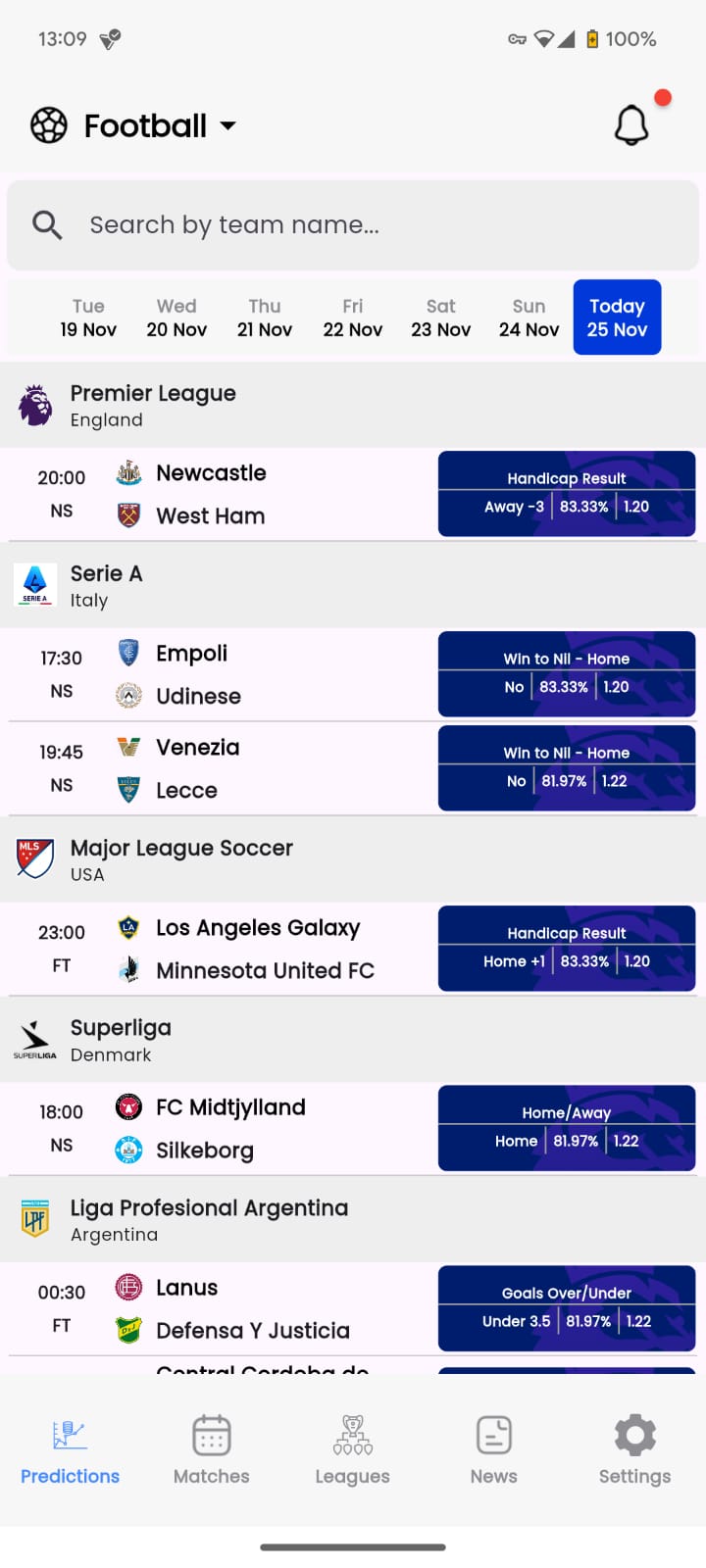706x1568 pixels.
Task: Open the sport selector dropdown arrow
Action: (x=227, y=125)
